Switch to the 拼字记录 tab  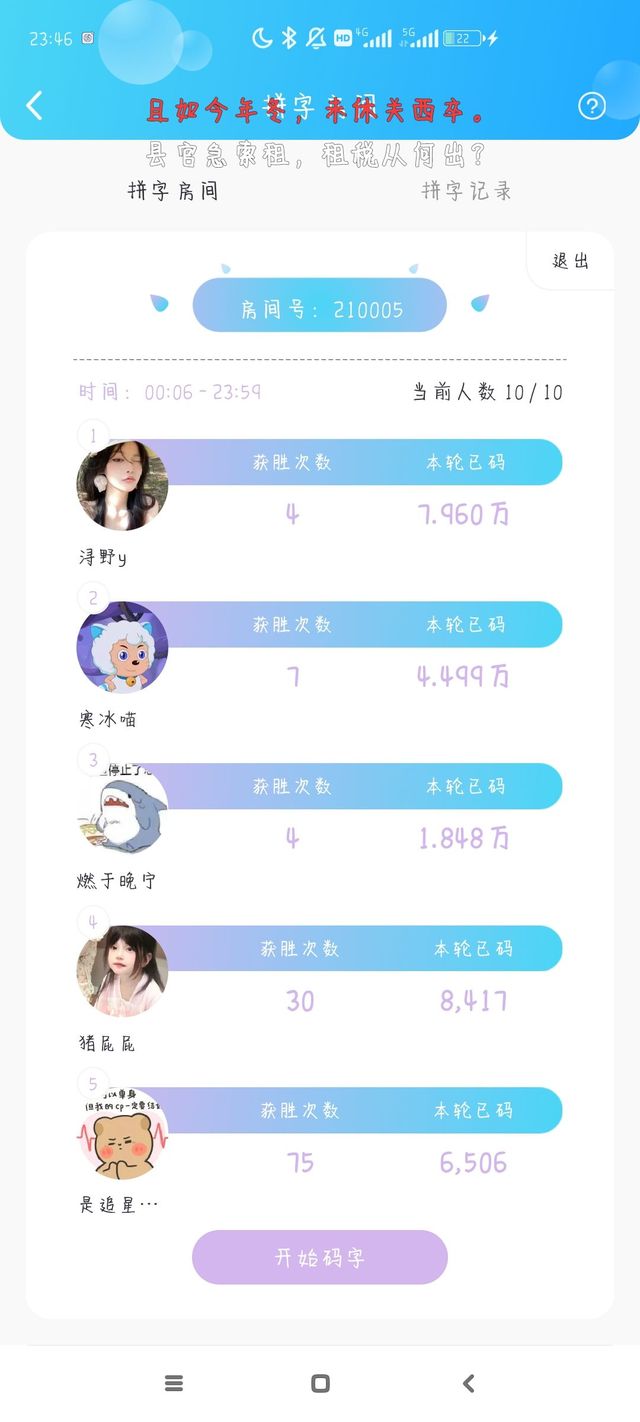point(466,191)
